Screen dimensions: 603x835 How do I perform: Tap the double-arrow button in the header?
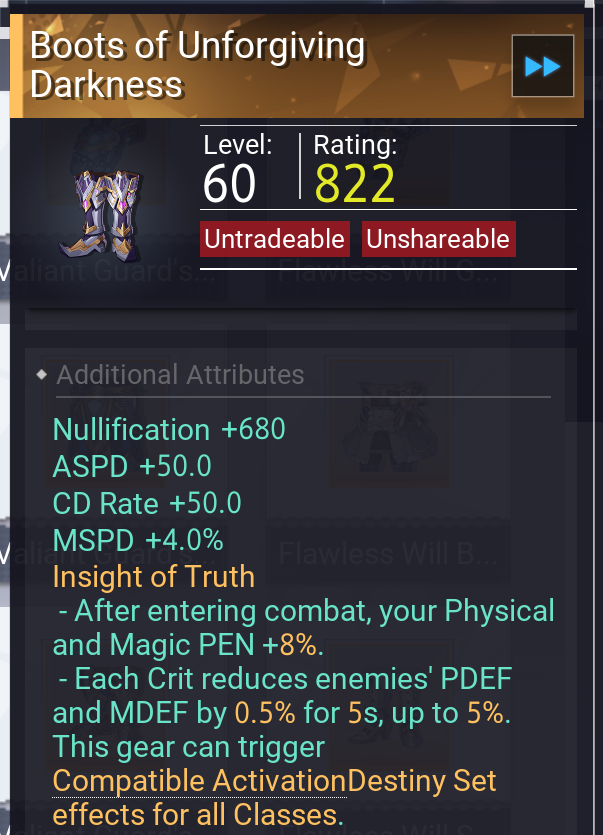click(x=542, y=66)
